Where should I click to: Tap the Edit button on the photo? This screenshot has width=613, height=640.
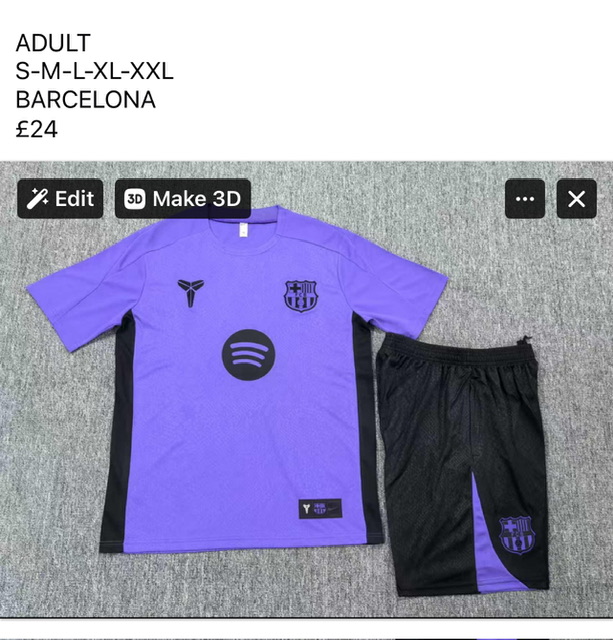(61, 199)
